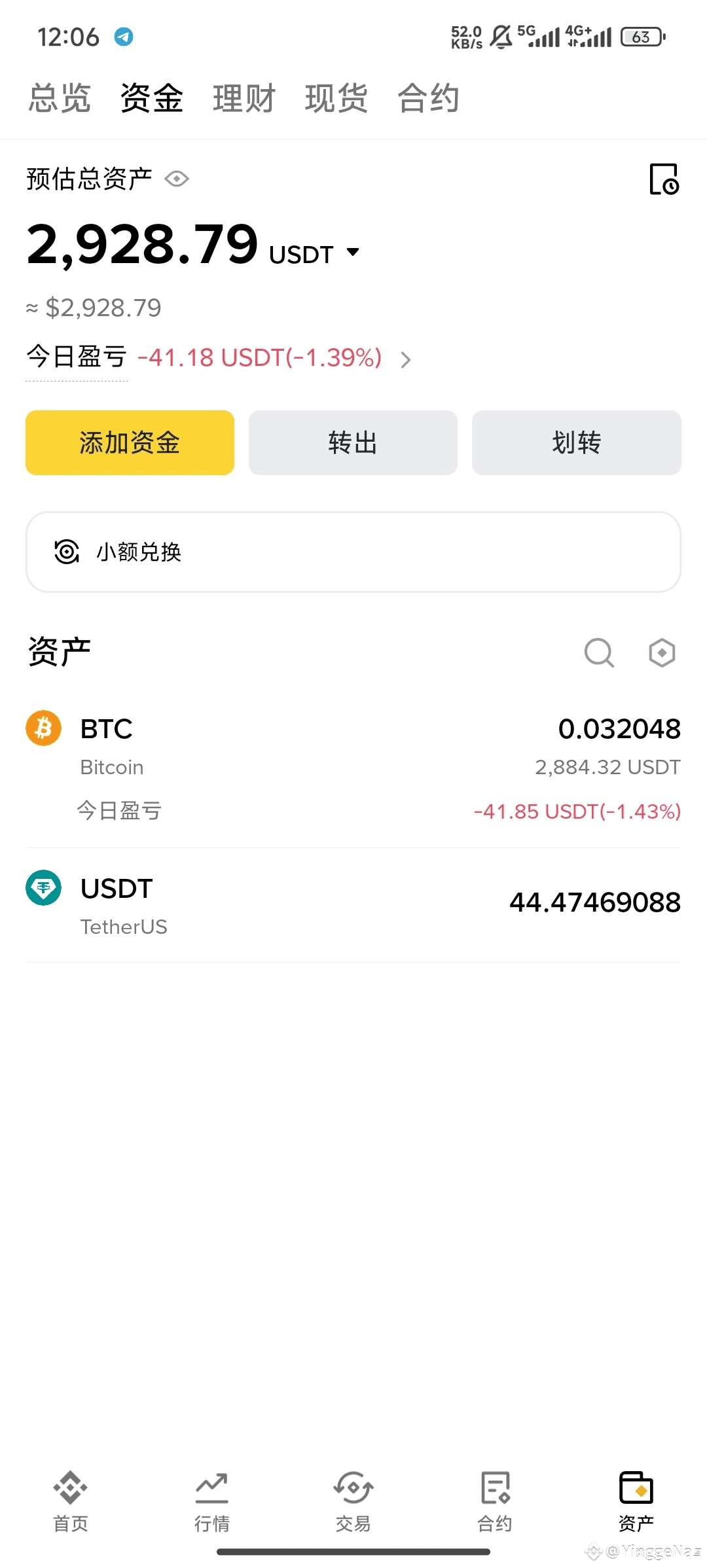Open the transaction history icon
The height and width of the screenshot is (1568, 707).
[x=664, y=179]
